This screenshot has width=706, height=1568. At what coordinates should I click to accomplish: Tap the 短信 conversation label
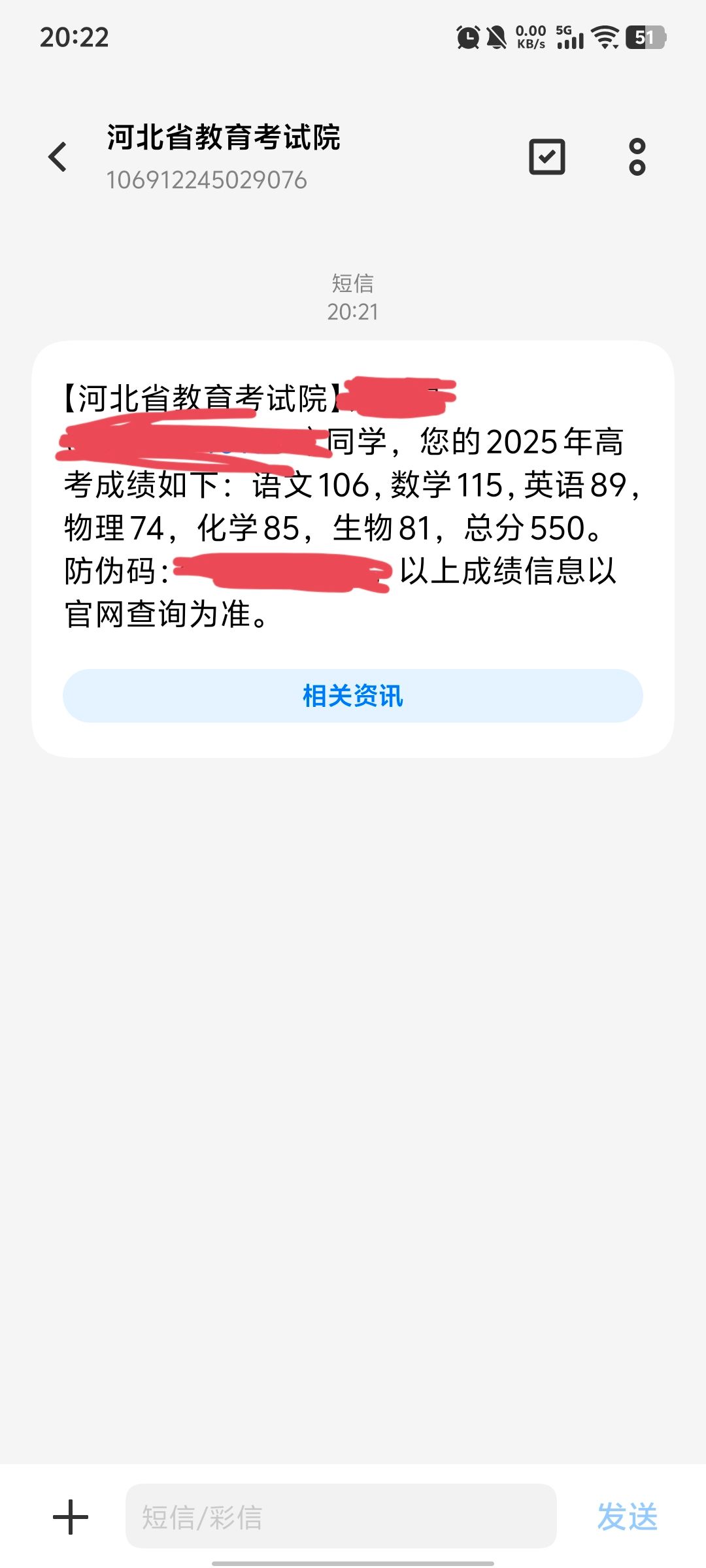[352, 284]
